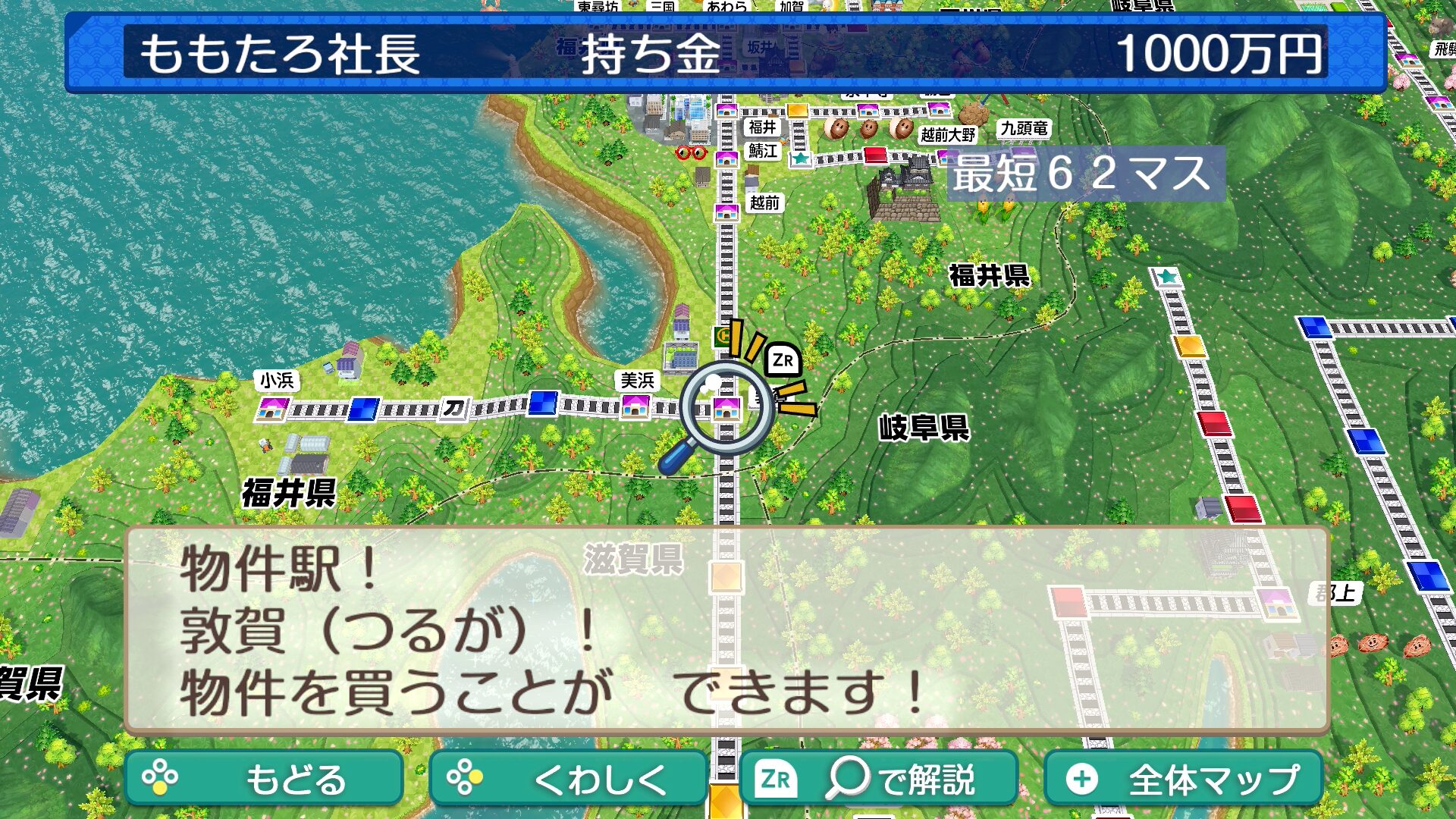
Task: Open the ZR で解説 explanation button
Action: click(878, 779)
